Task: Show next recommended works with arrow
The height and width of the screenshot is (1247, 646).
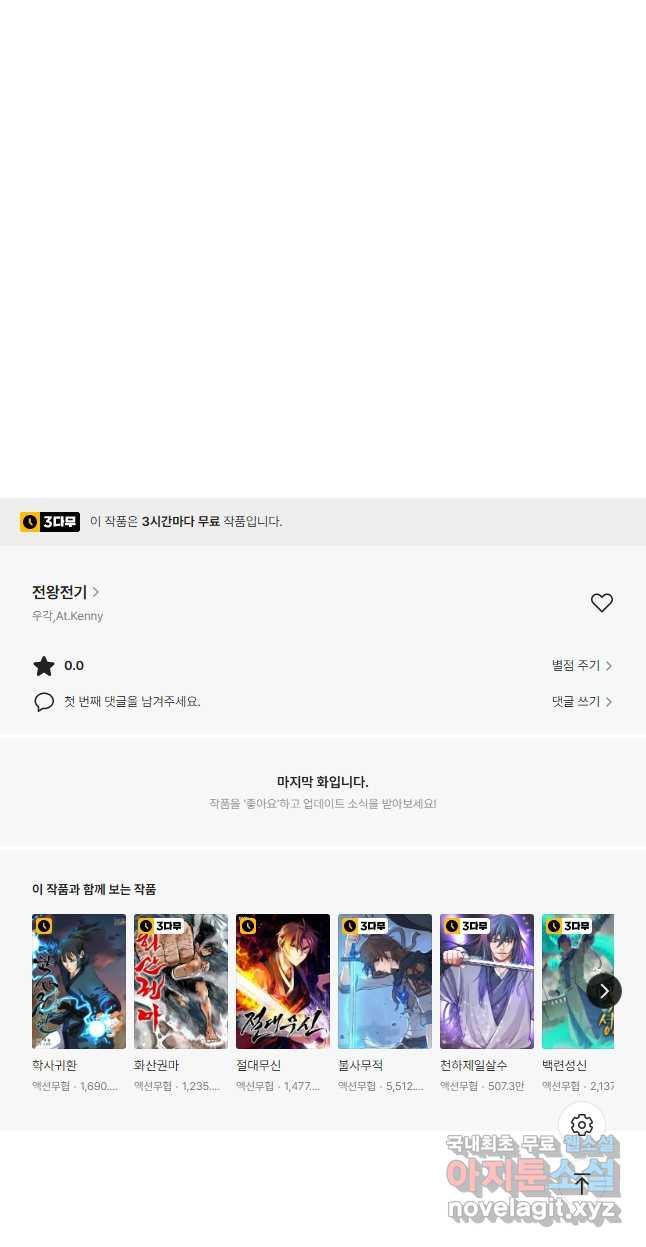Action: pos(604,991)
